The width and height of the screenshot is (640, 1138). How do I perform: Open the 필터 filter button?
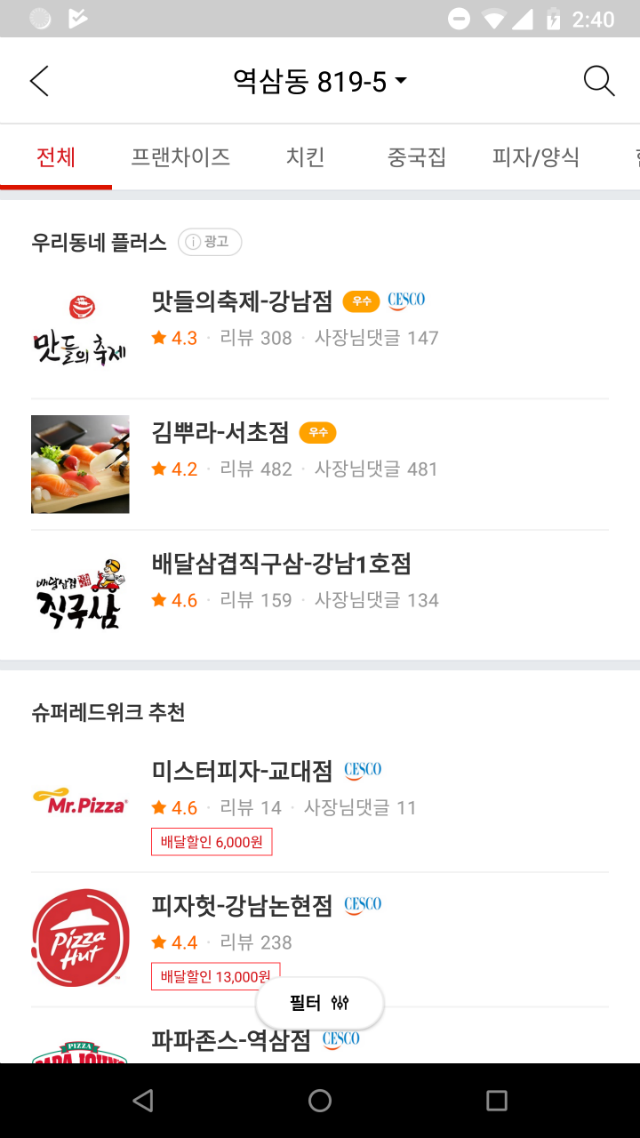320,1003
